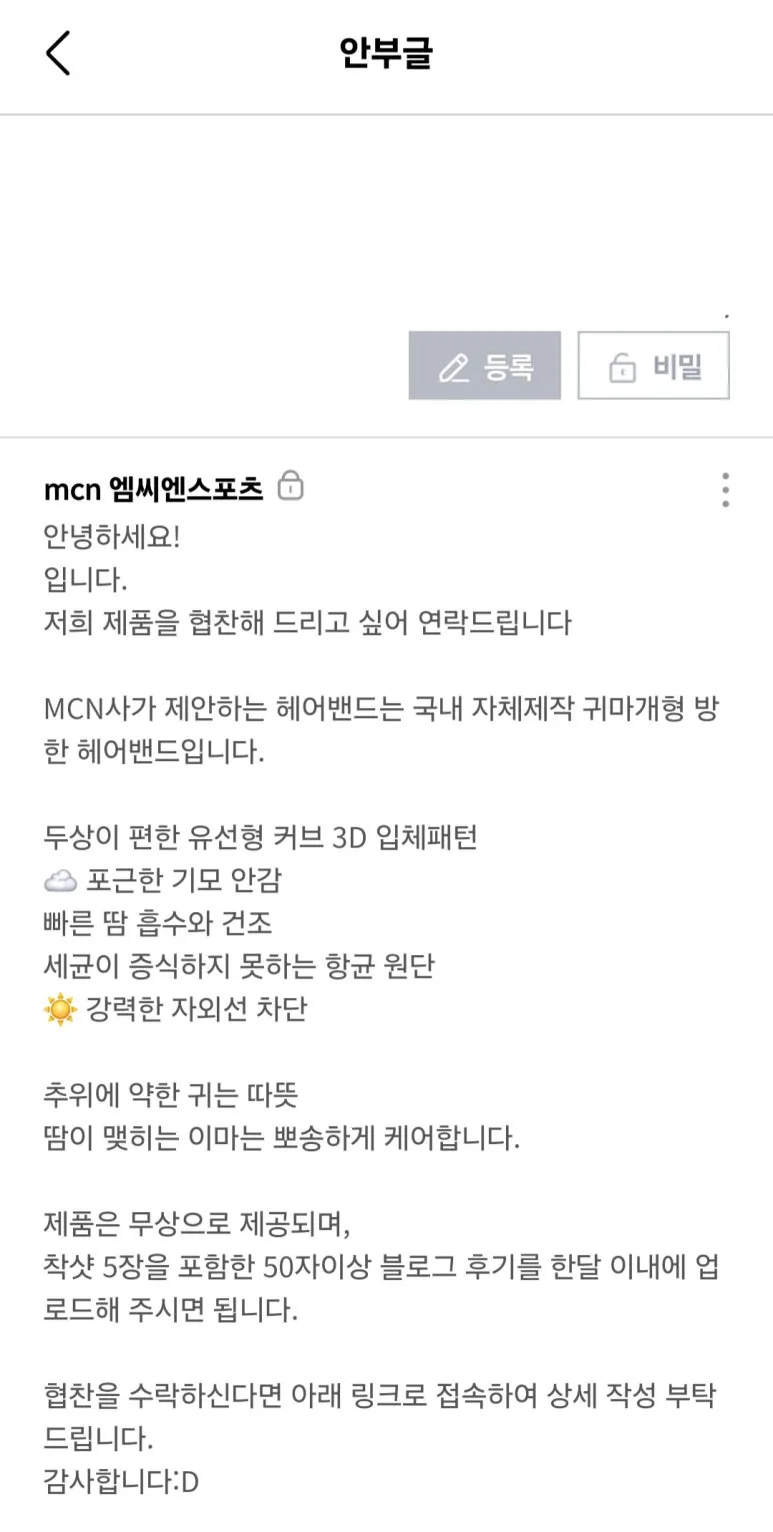Tap the open lock icon on the 비밀 button
Image resolution: width=773 pixels, height=1532 pixels.
(x=624, y=366)
